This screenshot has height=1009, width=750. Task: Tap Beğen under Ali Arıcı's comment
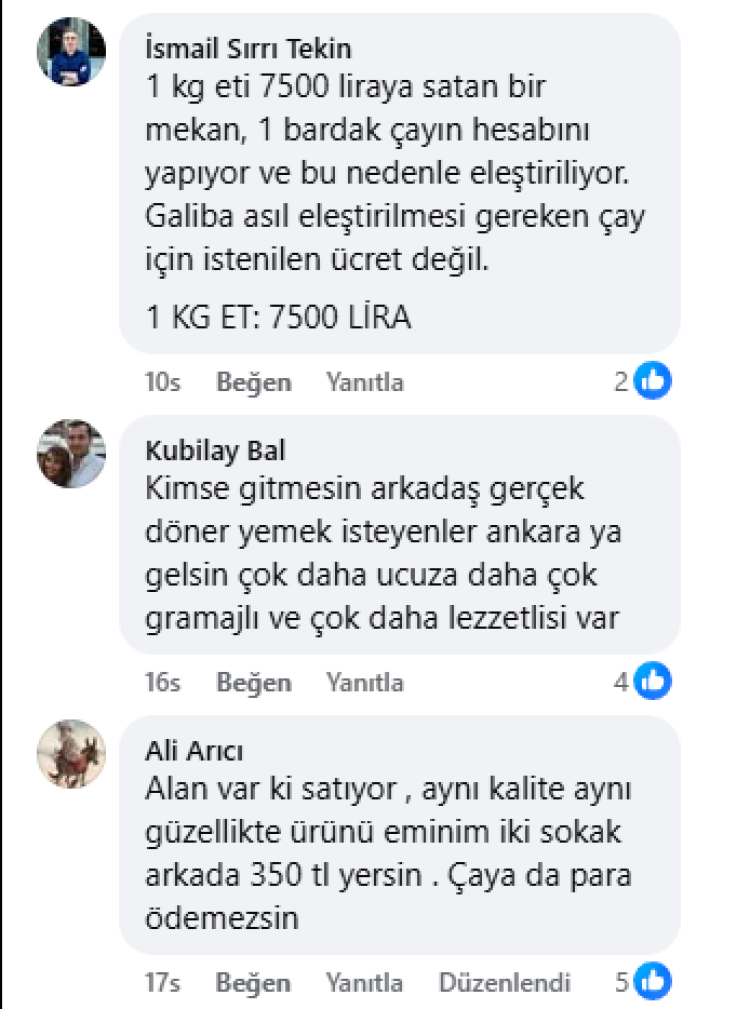click(254, 983)
